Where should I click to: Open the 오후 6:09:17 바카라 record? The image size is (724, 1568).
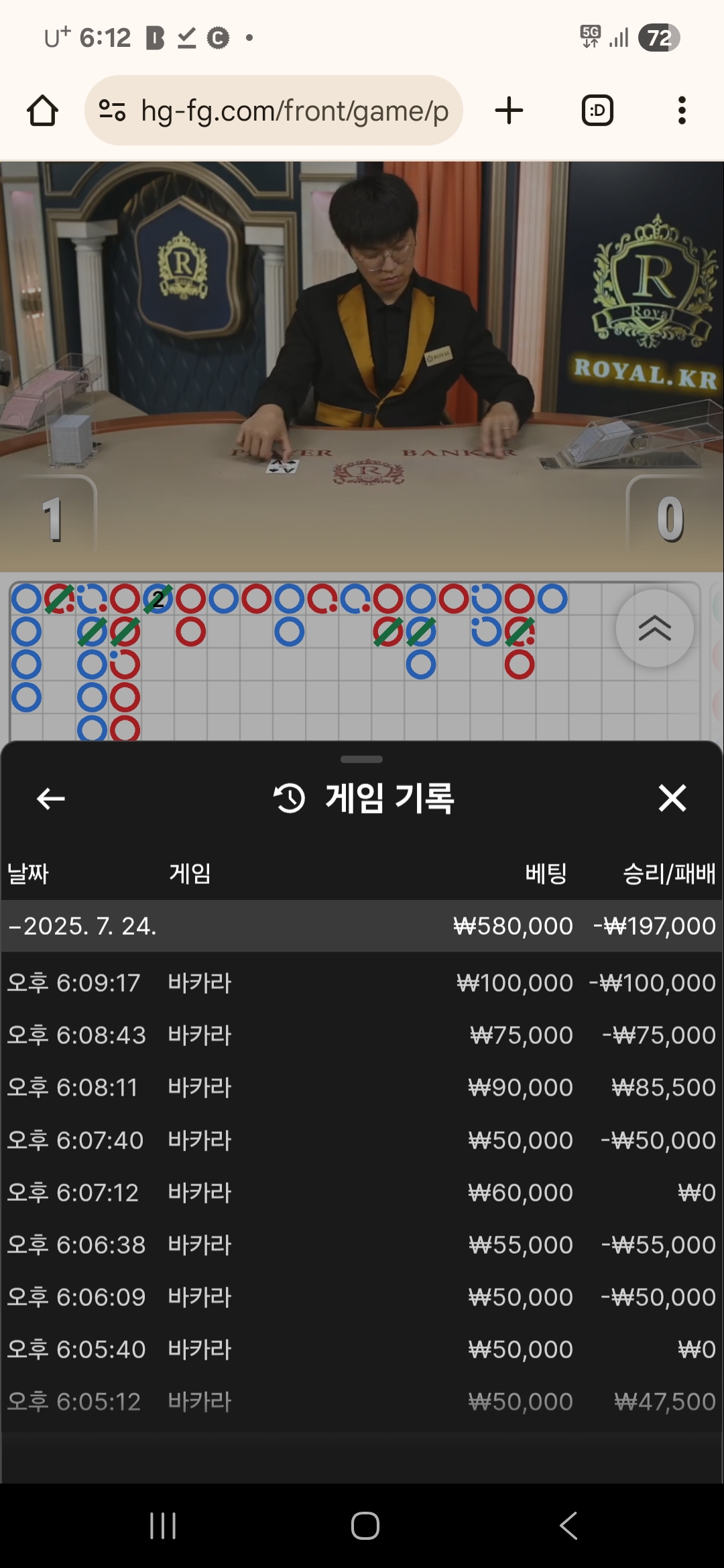pos(361,983)
